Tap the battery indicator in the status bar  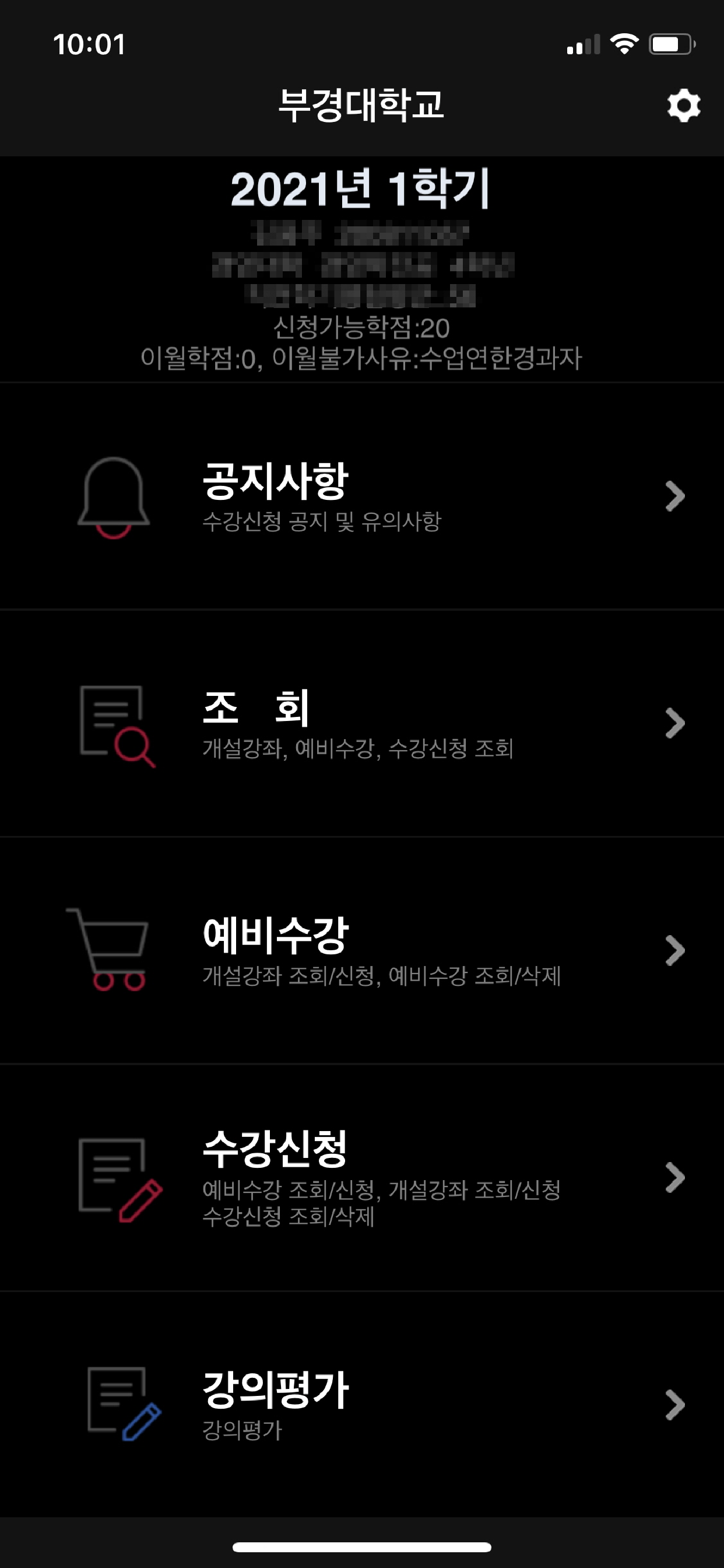click(x=669, y=43)
